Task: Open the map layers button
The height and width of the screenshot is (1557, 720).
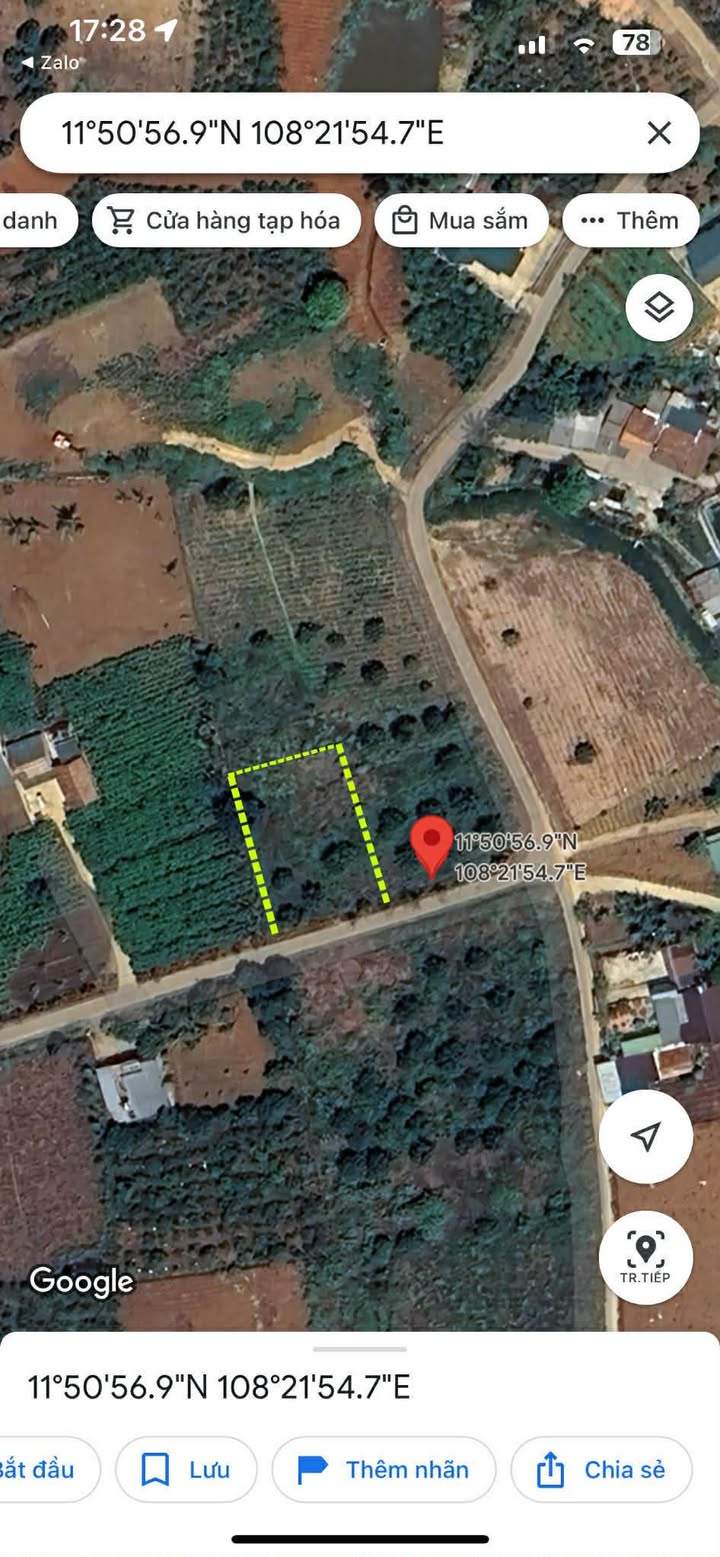Action: (659, 308)
